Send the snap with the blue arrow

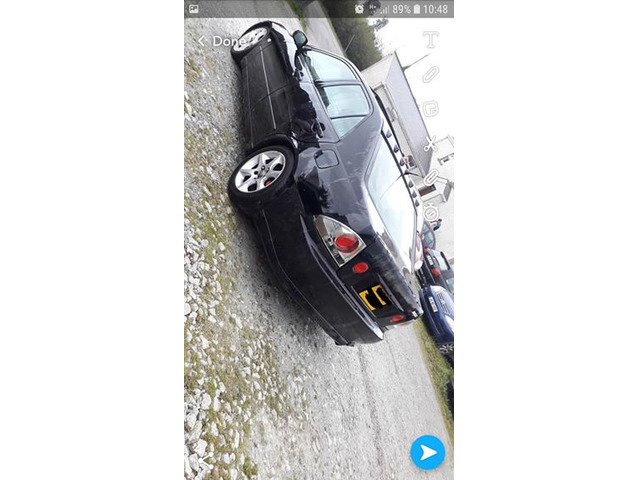pyautogui.click(x=428, y=453)
